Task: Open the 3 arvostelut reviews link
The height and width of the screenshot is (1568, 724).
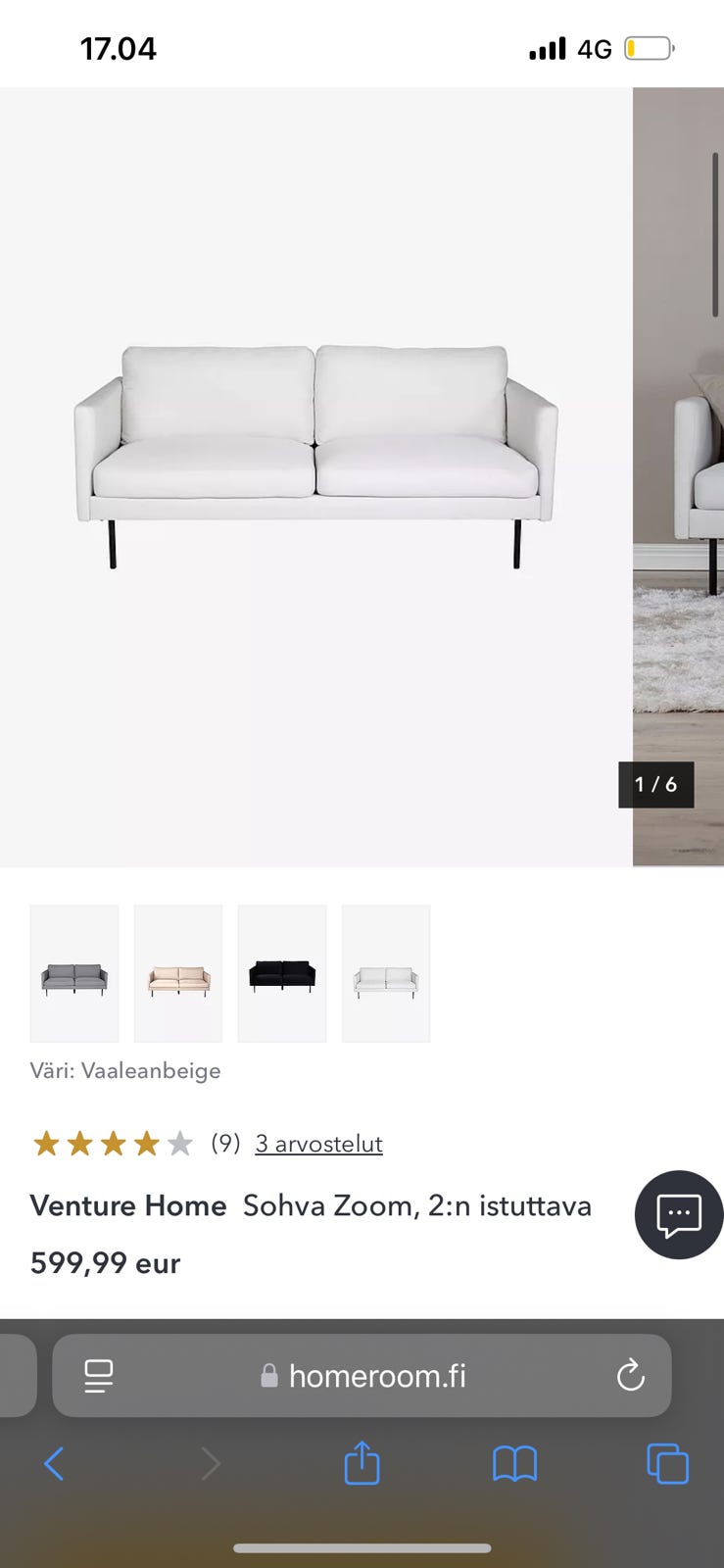Action: (317, 1143)
